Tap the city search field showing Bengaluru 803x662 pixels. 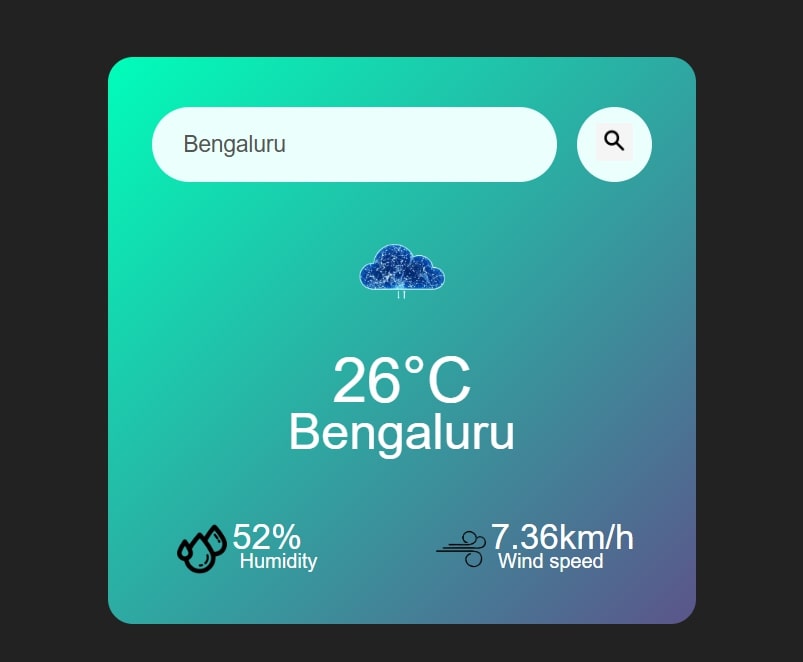click(353, 144)
